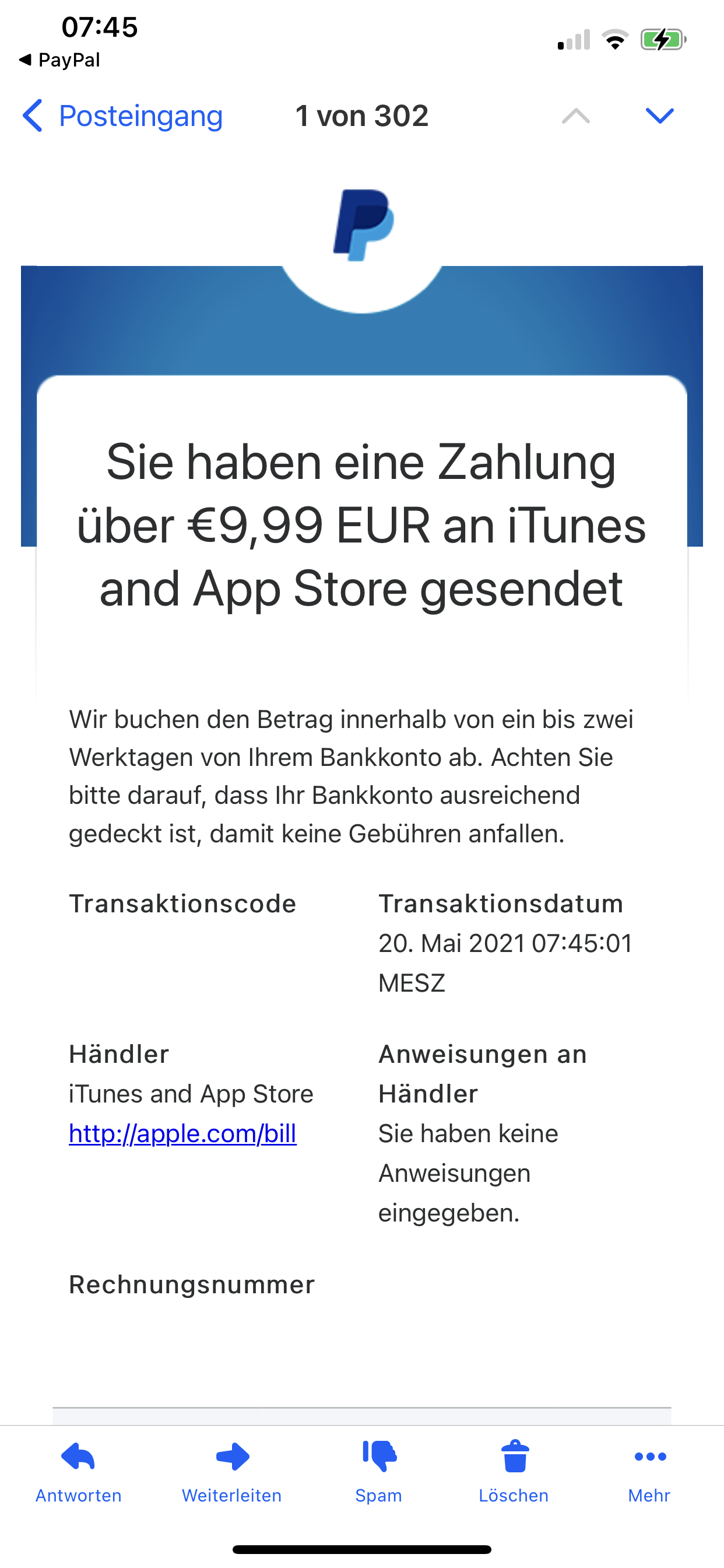Tap the up arrow for the previous email
Viewport: 724px width, 1568px height.
[575, 116]
